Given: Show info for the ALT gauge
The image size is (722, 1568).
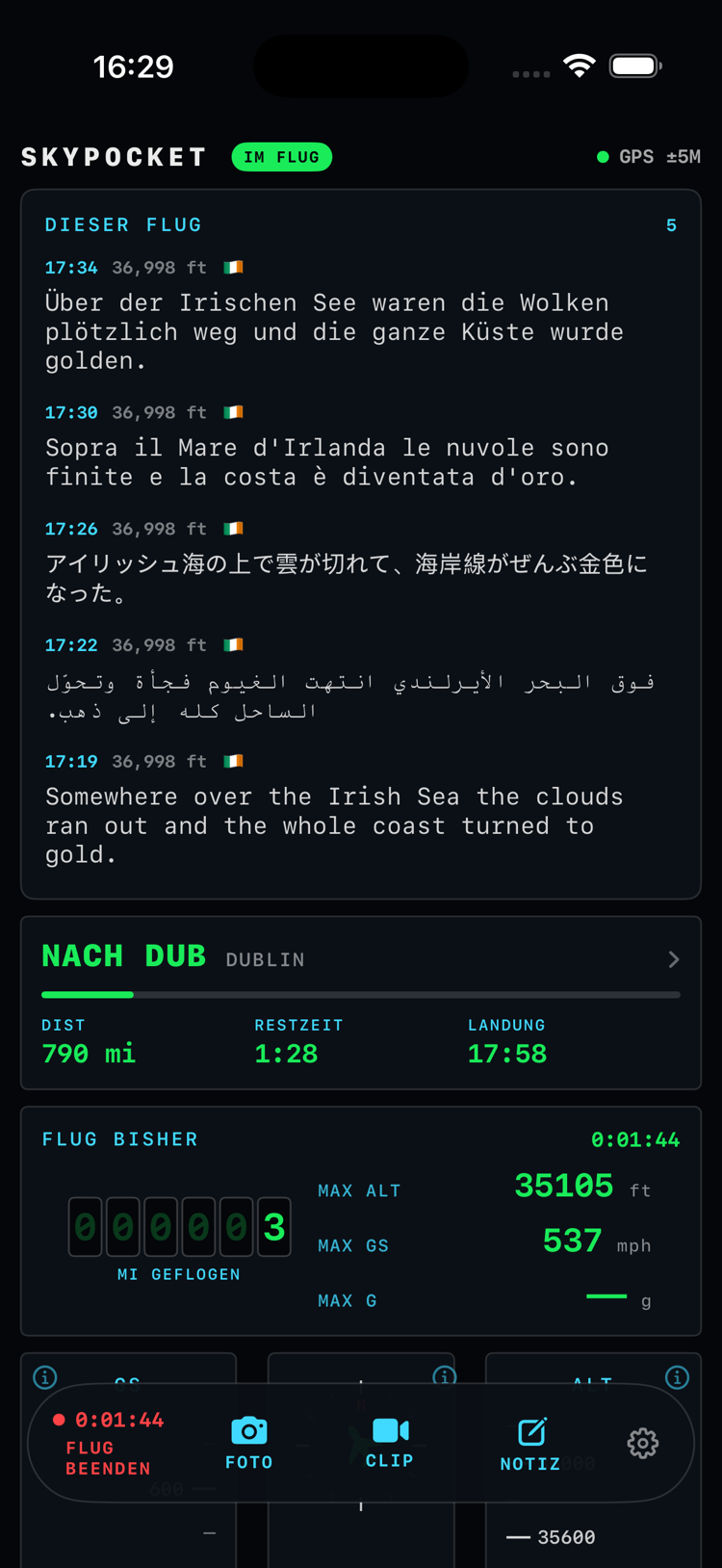Looking at the screenshot, I should point(677,1377).
